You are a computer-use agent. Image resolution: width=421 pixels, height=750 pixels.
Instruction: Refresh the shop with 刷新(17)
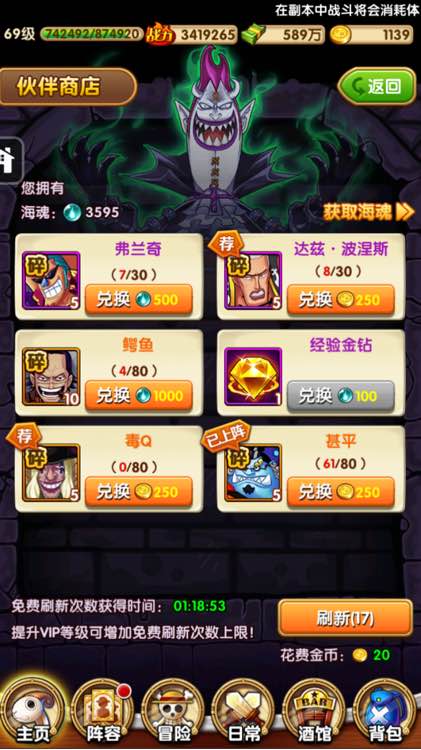point(345,618)
